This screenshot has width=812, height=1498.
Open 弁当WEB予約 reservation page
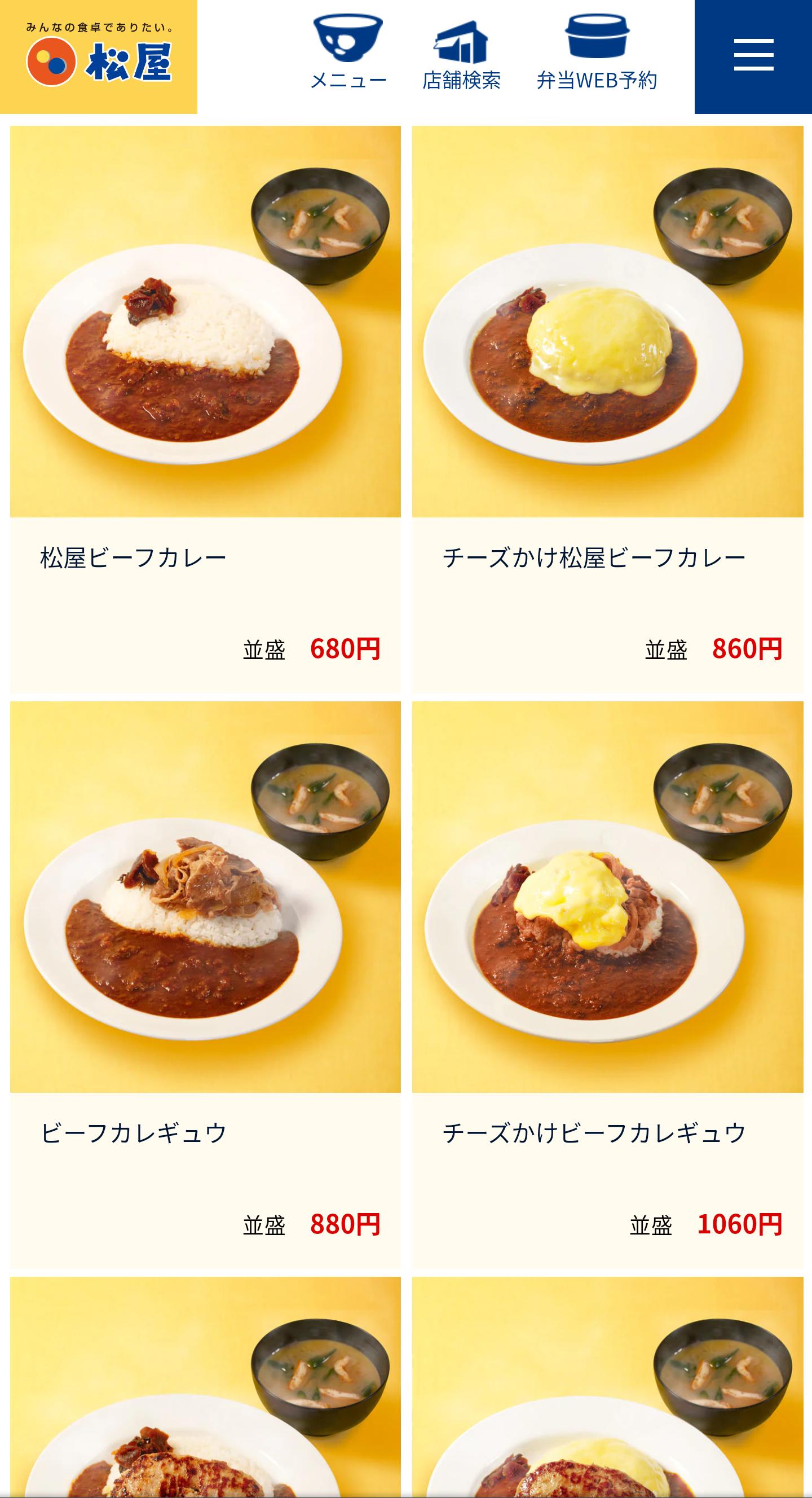coord(597,54)
